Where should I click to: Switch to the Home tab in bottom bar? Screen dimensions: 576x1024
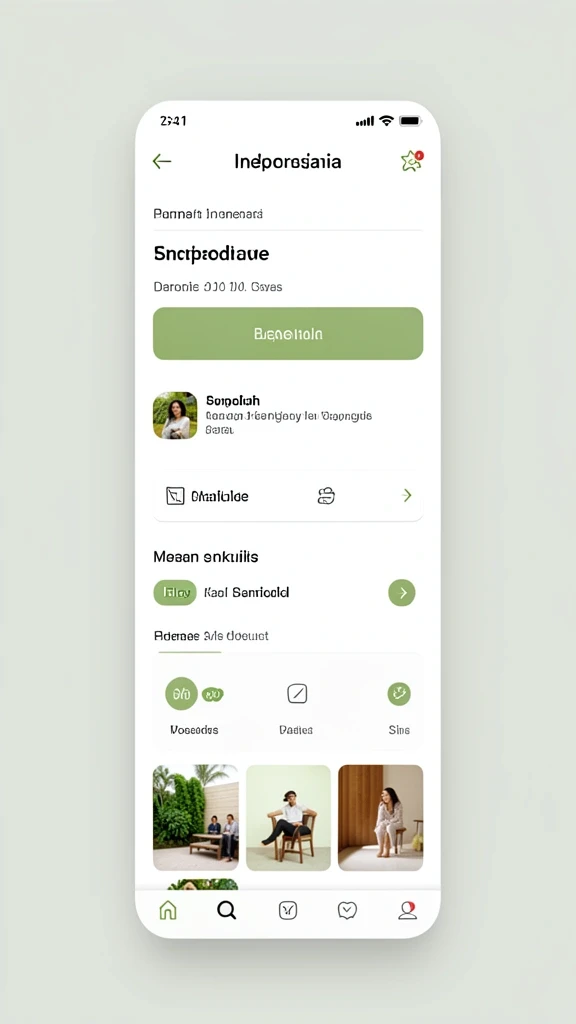pyautogui.click(x=168, y=910)
